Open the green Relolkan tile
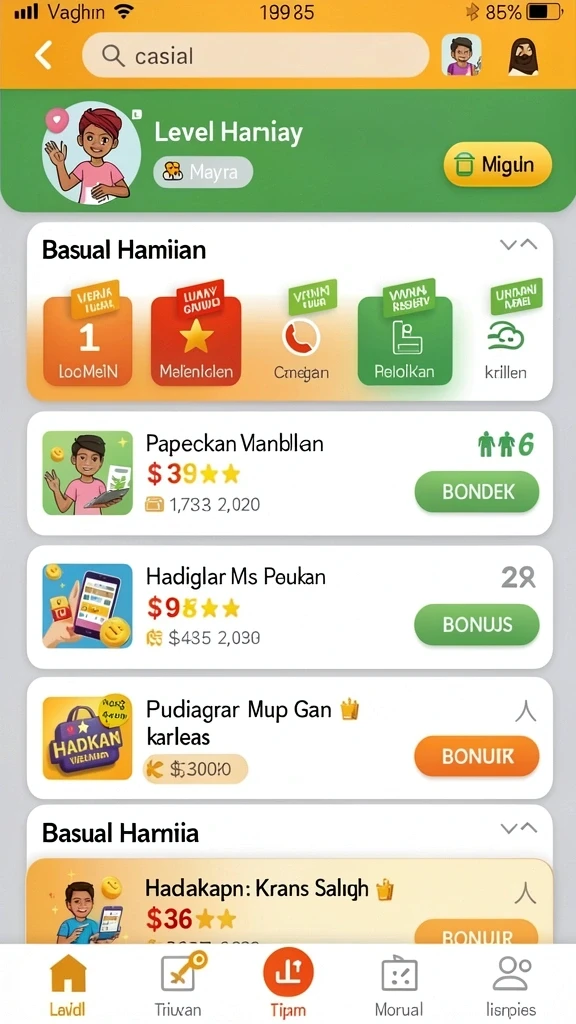576x1024 pixels. coord(405,341)
